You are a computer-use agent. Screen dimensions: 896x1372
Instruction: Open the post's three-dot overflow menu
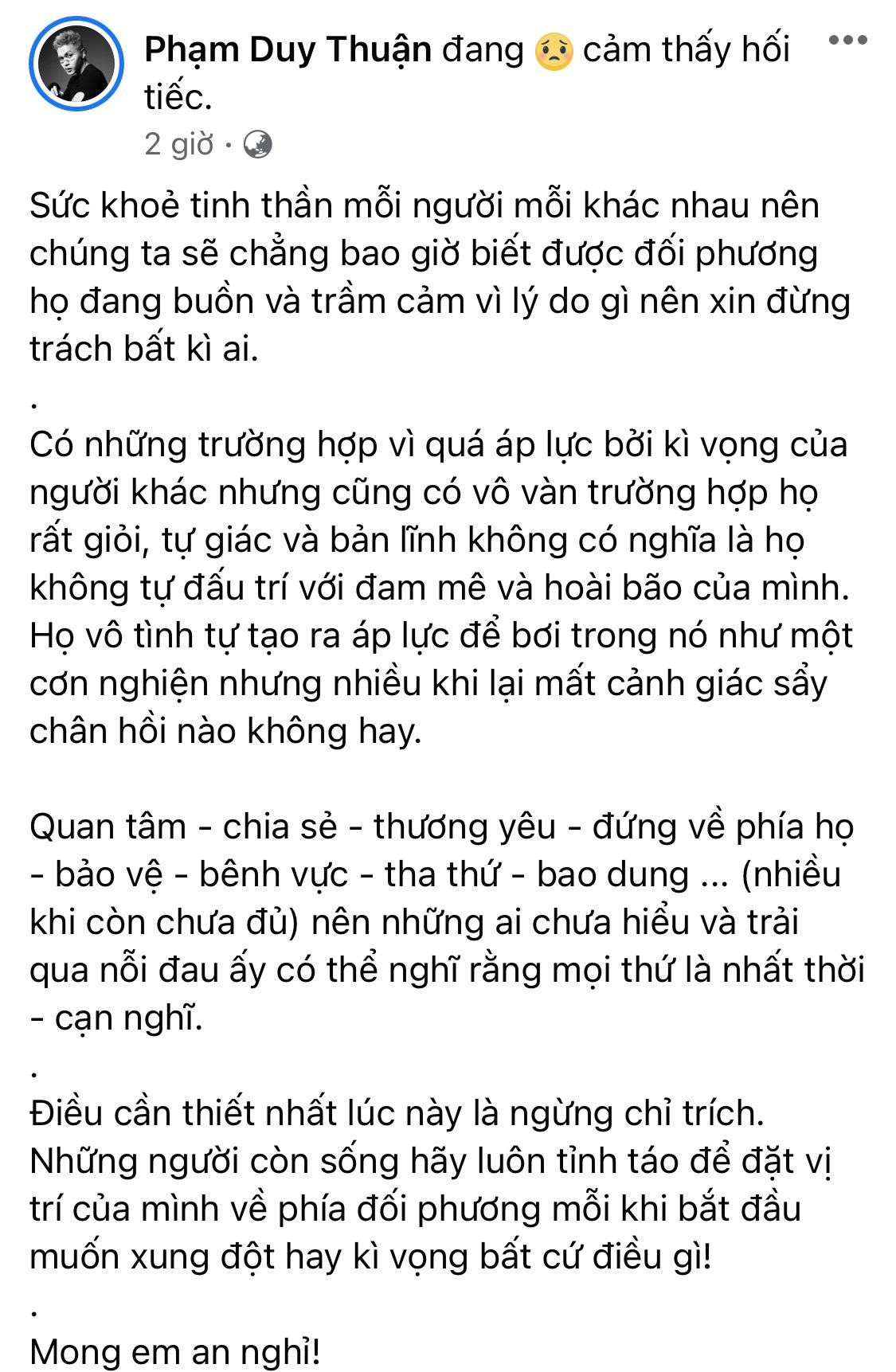(847, 40)
